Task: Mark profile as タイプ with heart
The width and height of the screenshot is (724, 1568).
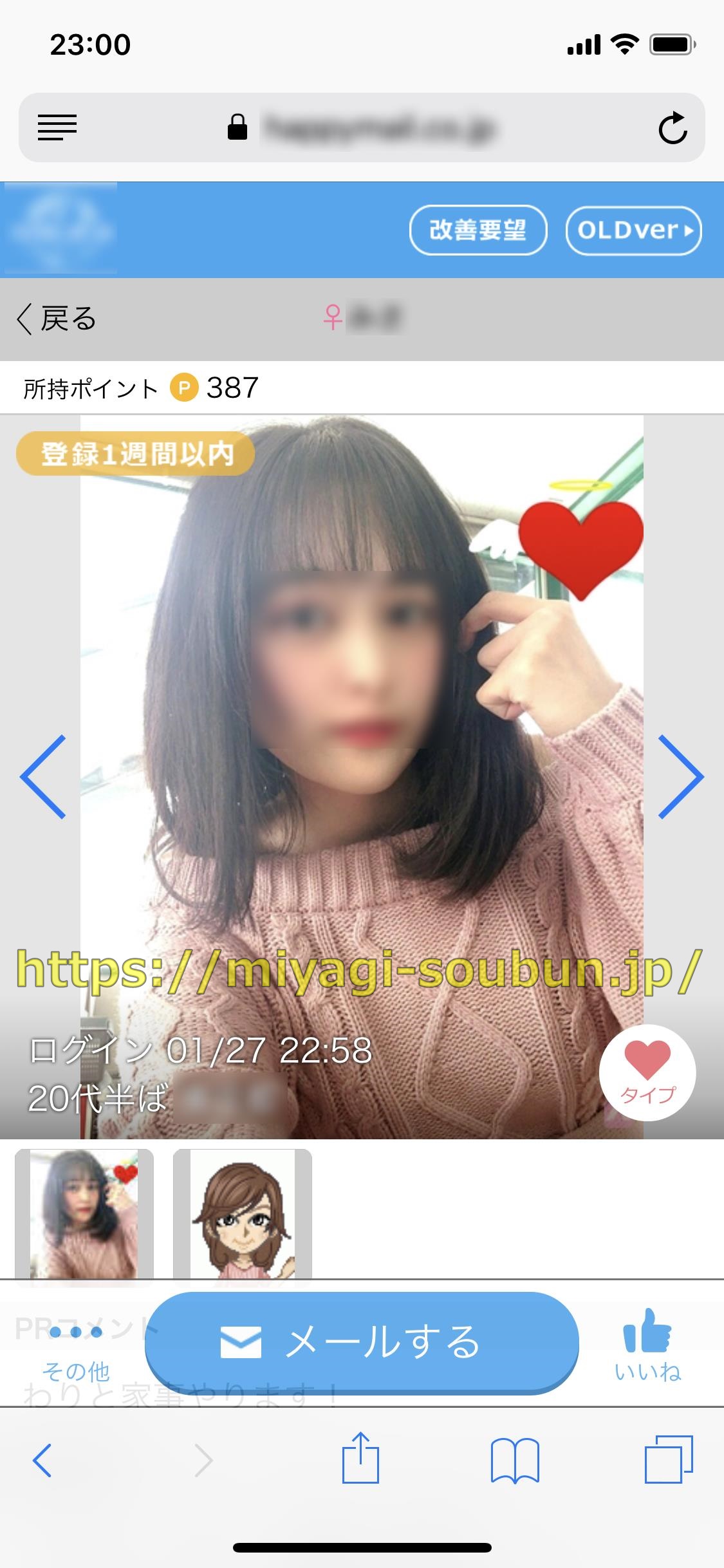Action: (x=647, y=1072)
